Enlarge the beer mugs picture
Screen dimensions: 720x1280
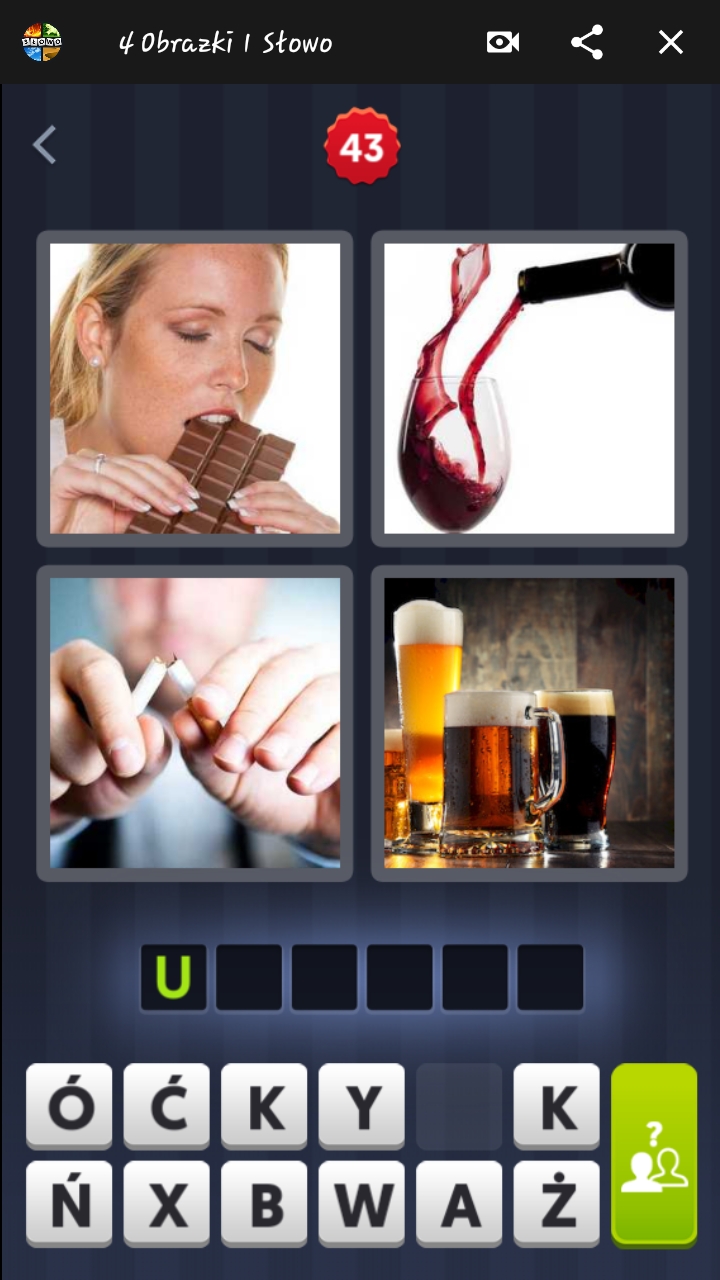click(529, 722)
